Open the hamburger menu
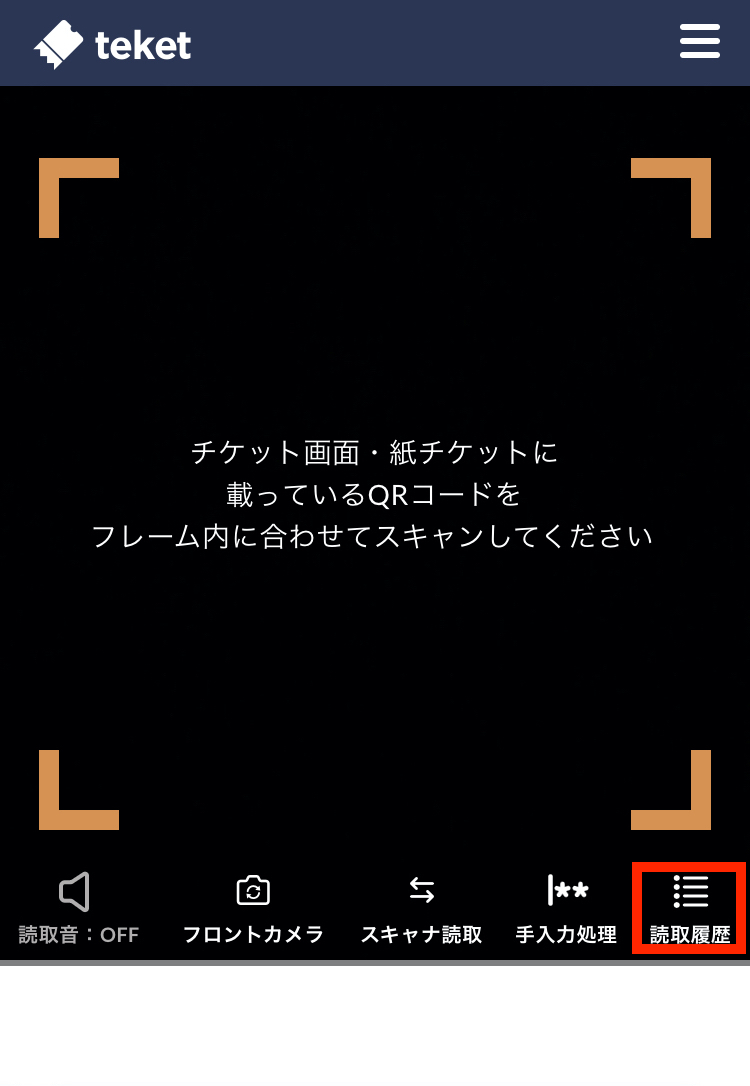This screenshot has width=750, height=1086. (699, 42)
